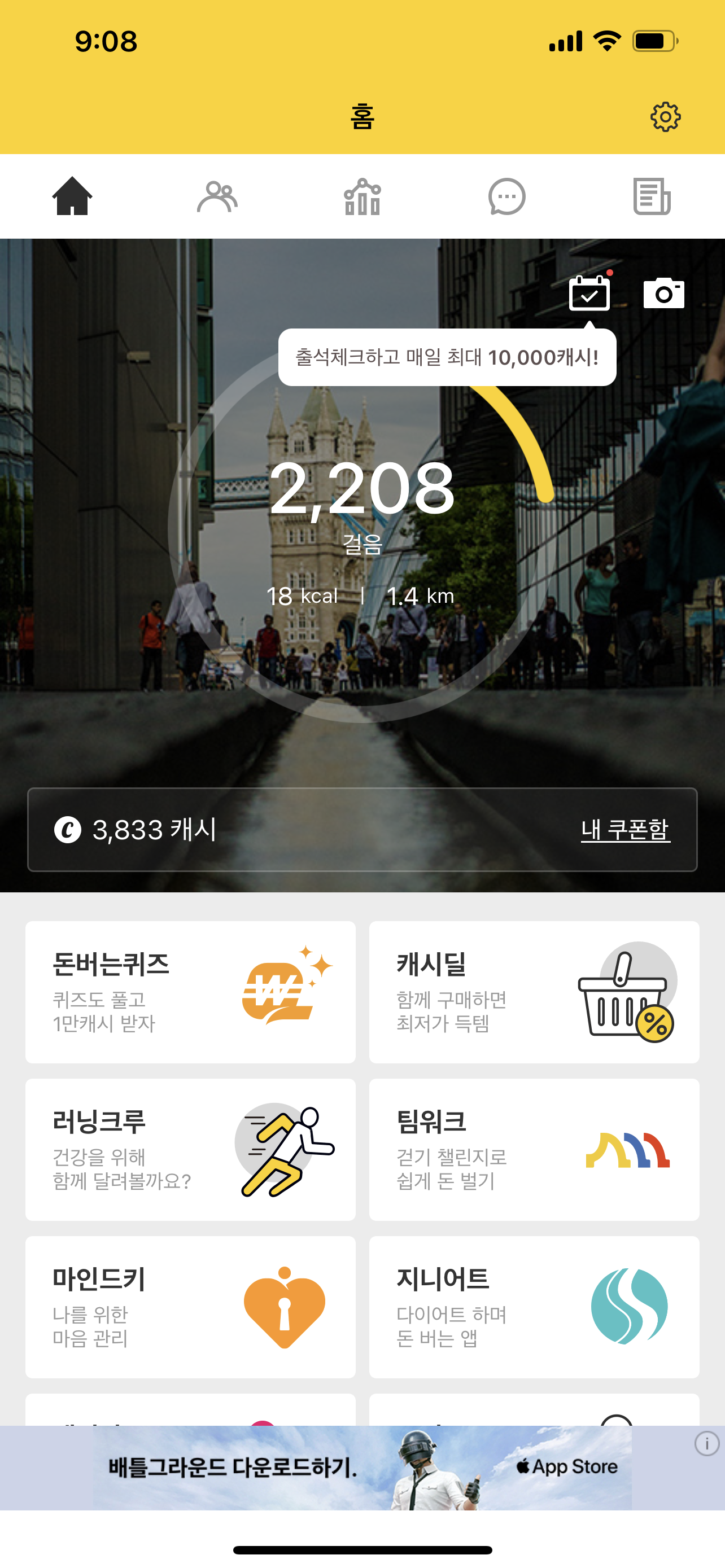Image resolution: width=725 pixels, height=1568 pixels.
Task: Switch to the ranking chart tab
Action: [x=362, y=196]
